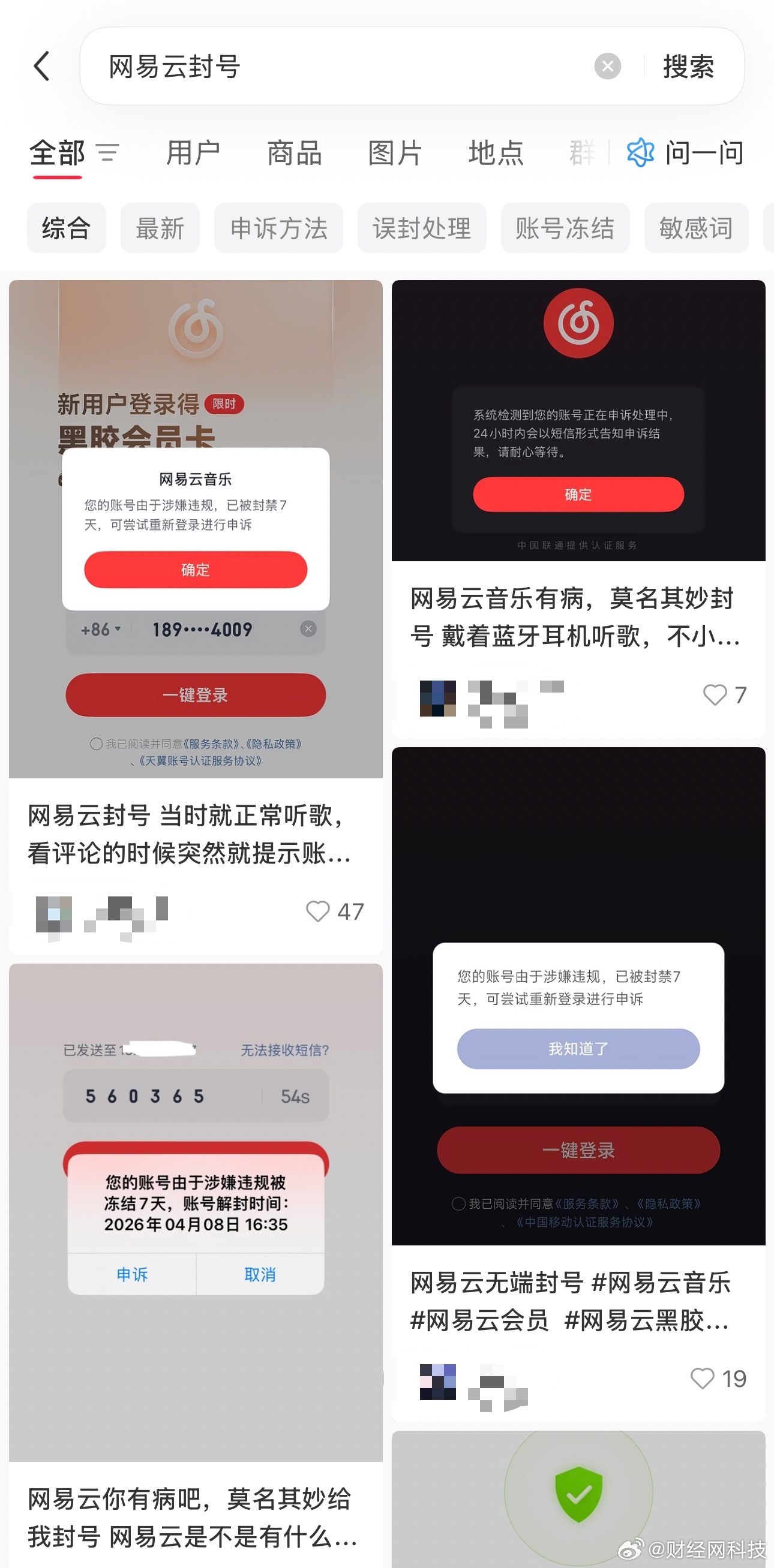Switch to the 商品 tab
Screen dimensions: 774x1568
(294, 152)
